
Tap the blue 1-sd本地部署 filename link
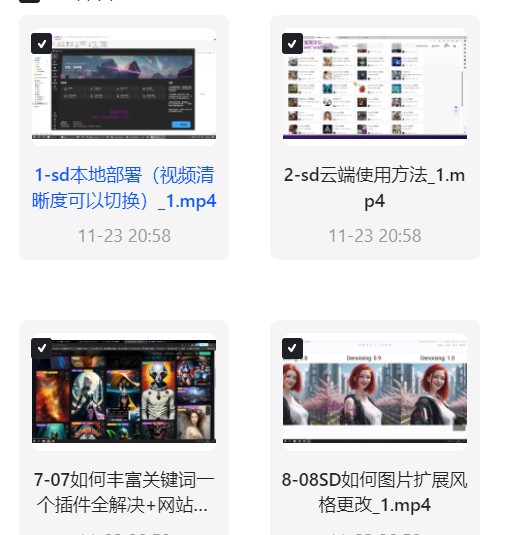[x=124, y=188]
